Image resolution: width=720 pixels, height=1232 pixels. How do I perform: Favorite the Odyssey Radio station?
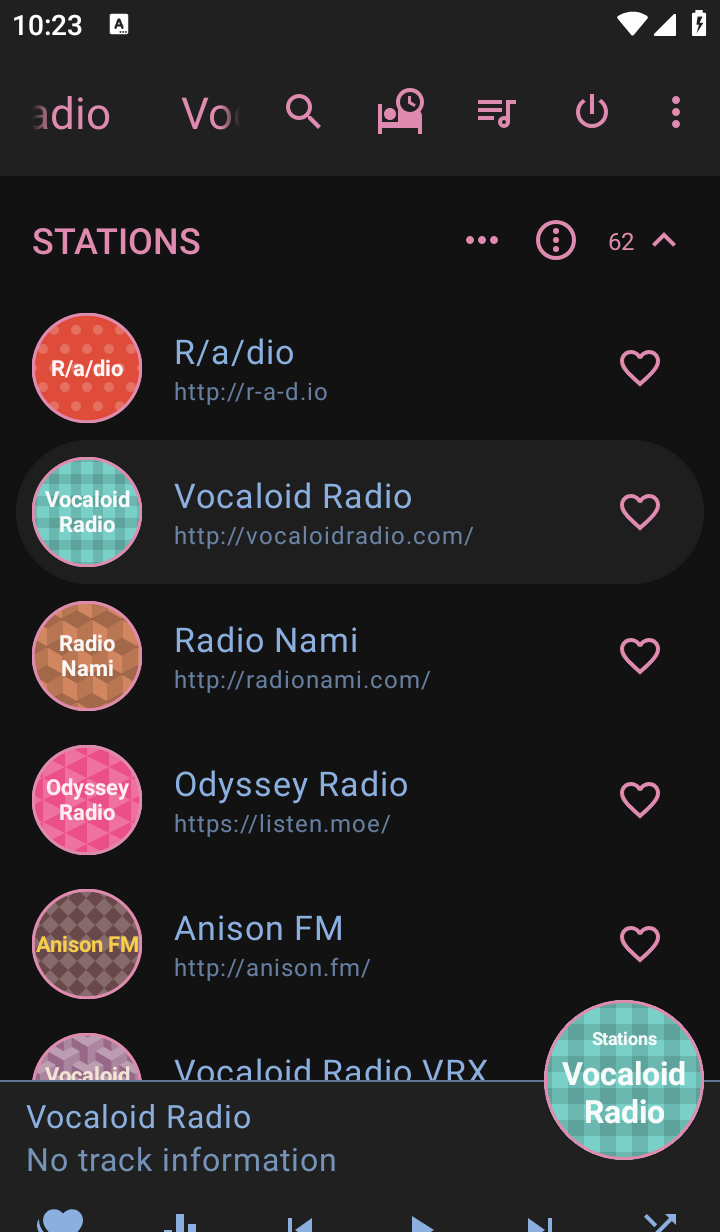640,800
